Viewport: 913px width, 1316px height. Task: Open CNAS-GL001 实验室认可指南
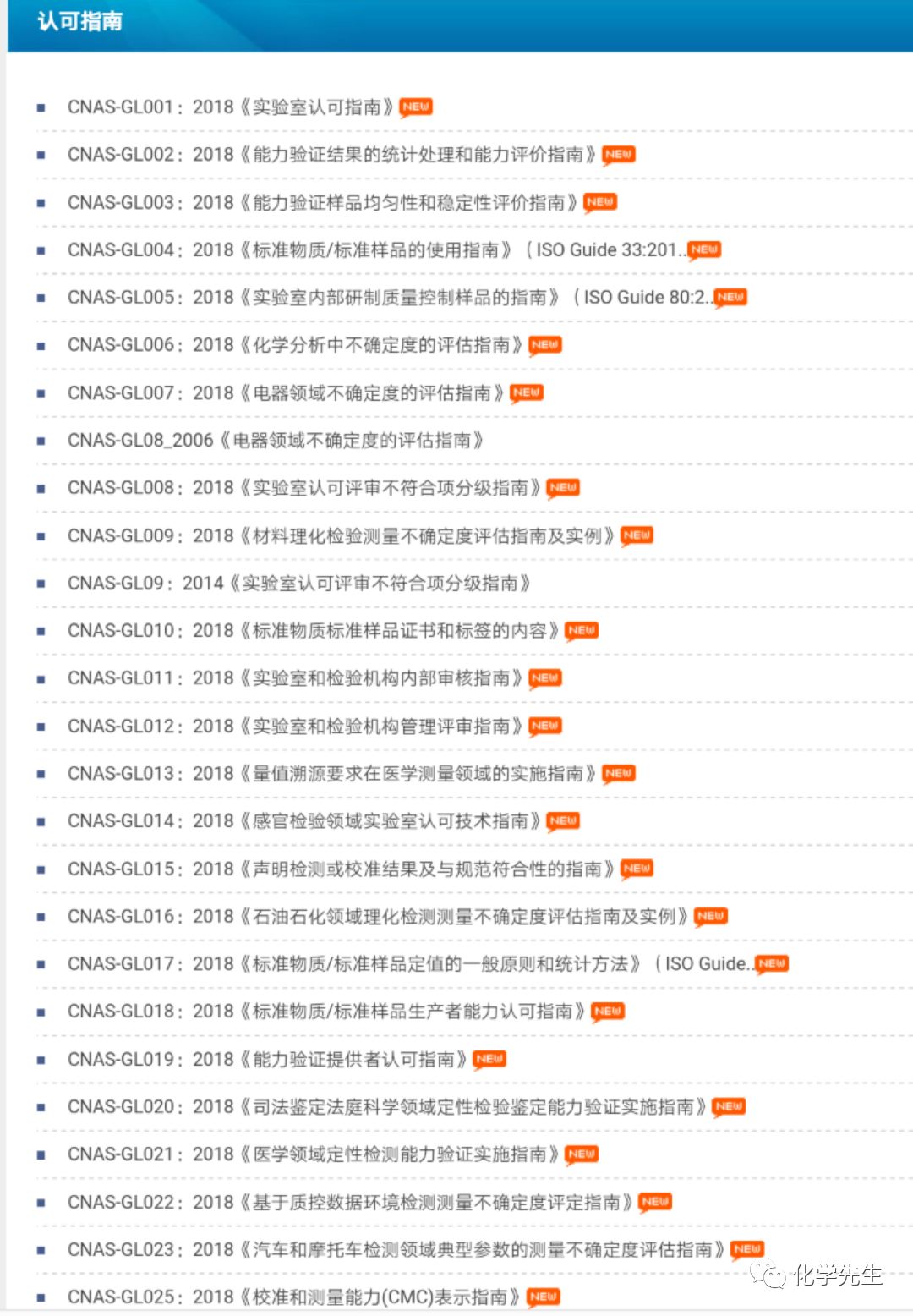pyautogui.click(x=230, y=107)
